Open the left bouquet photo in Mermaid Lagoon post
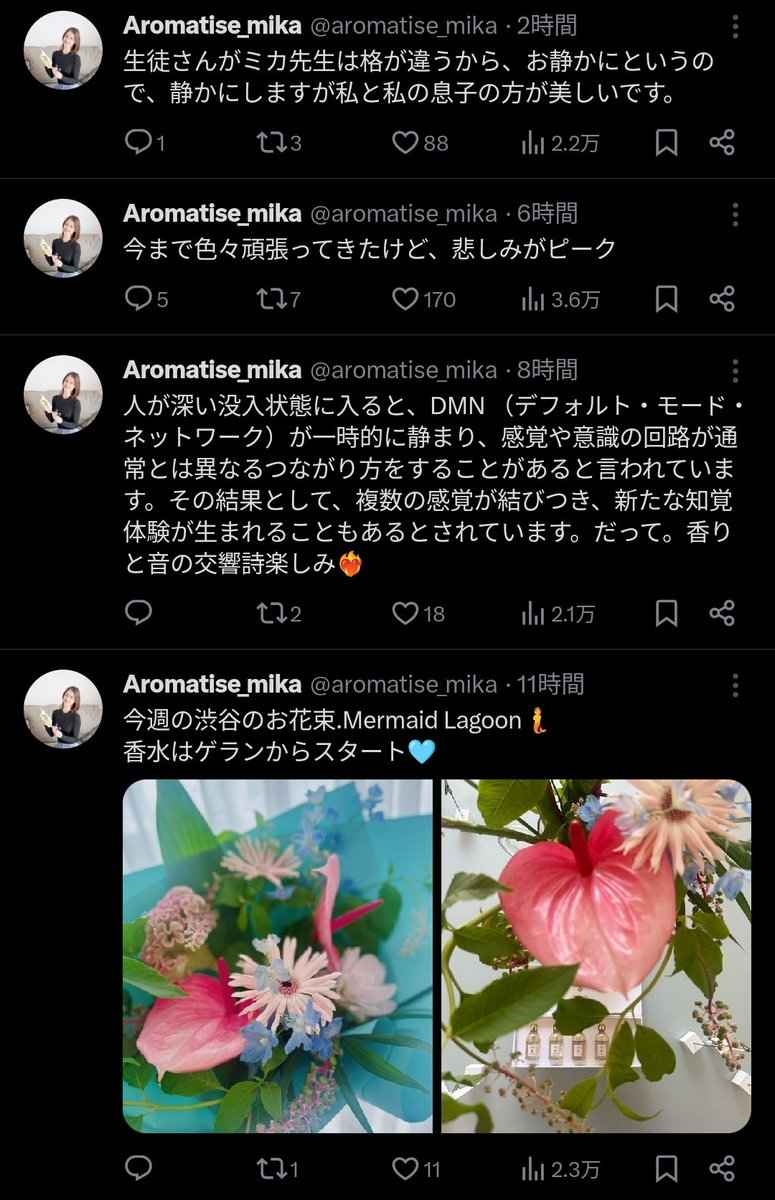 (x=277, y=956)
